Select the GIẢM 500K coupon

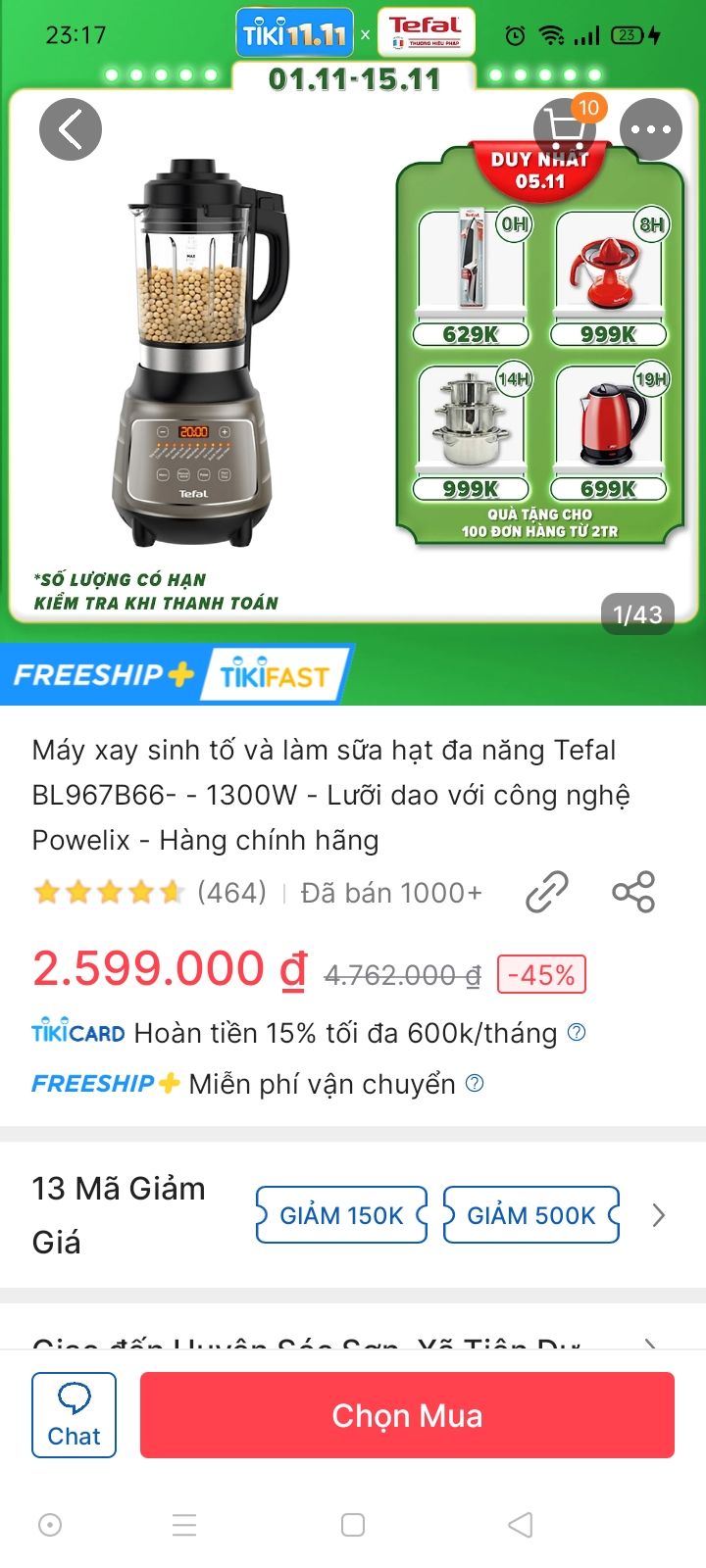(x=530, y=1214)
